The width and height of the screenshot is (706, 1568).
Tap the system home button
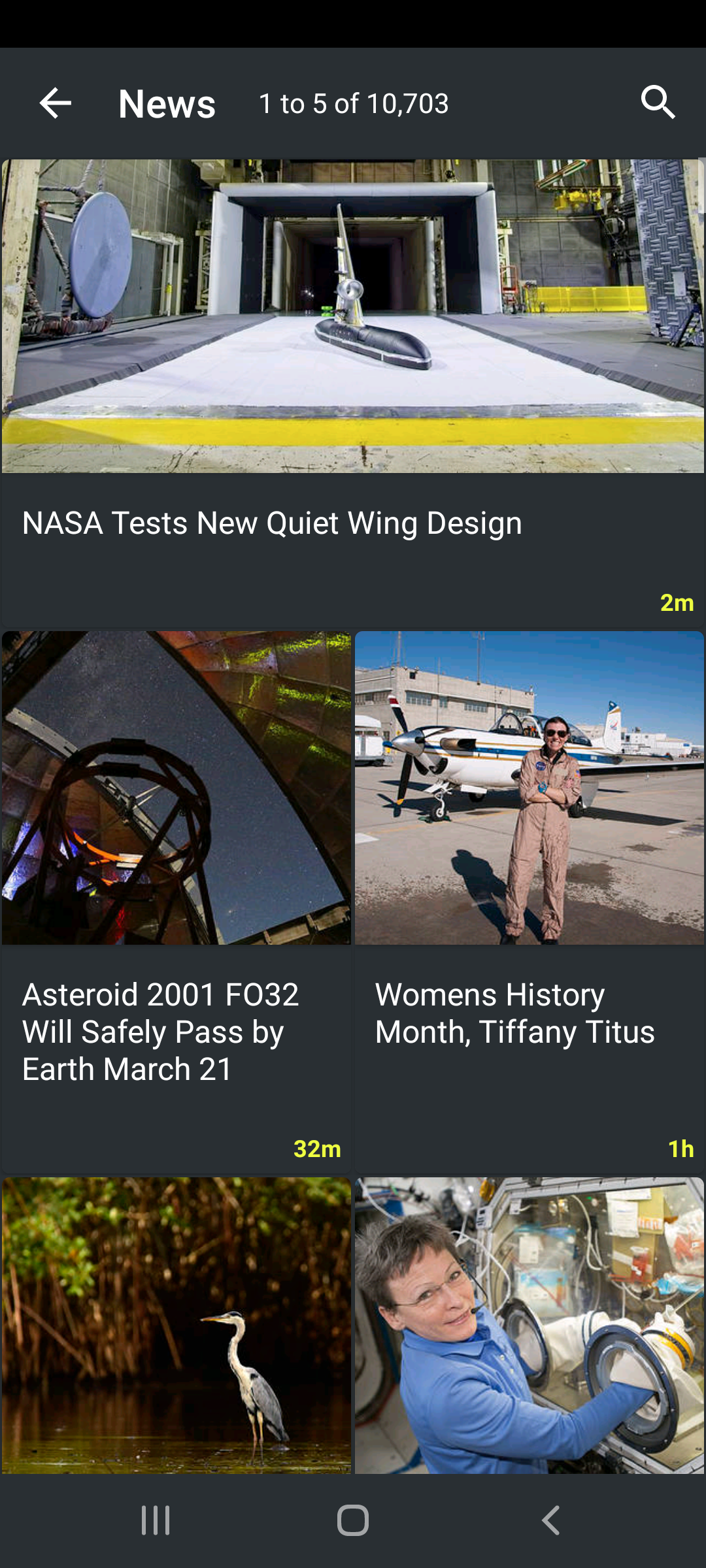point(353,1521)
